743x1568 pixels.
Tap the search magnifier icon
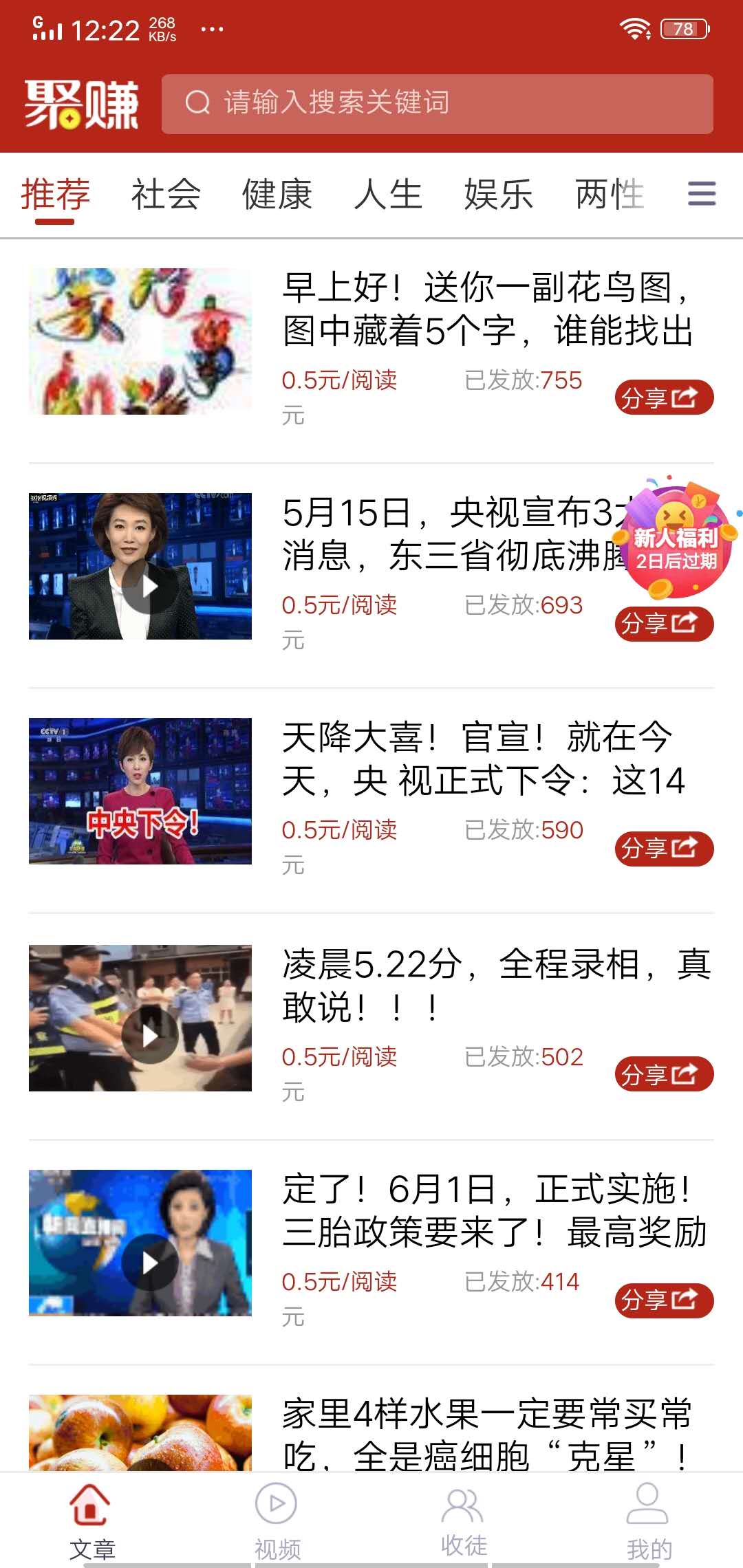(x=198, y=103)
